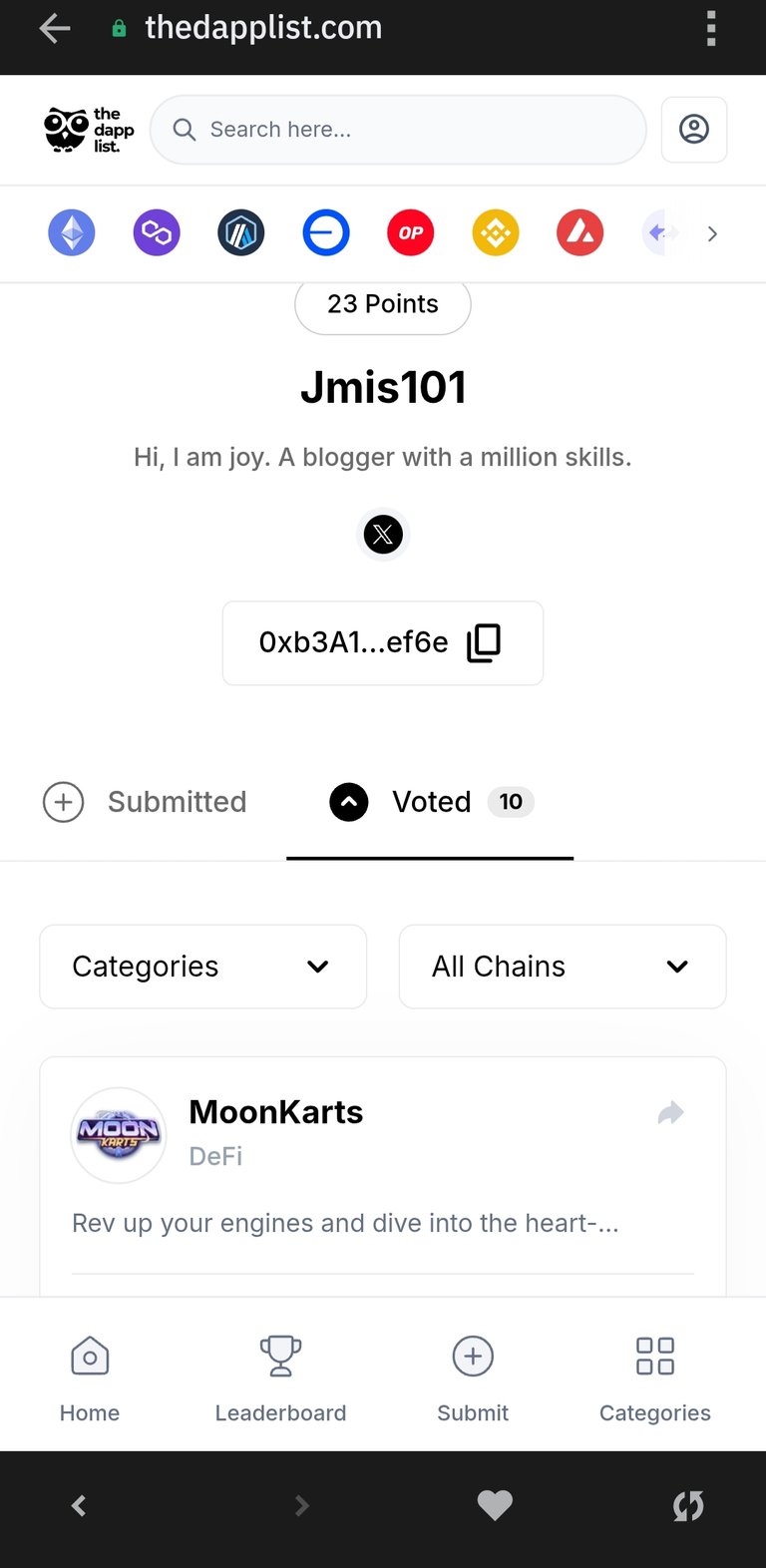Select the Arbitrum chain icon

(x=241, y=233)
